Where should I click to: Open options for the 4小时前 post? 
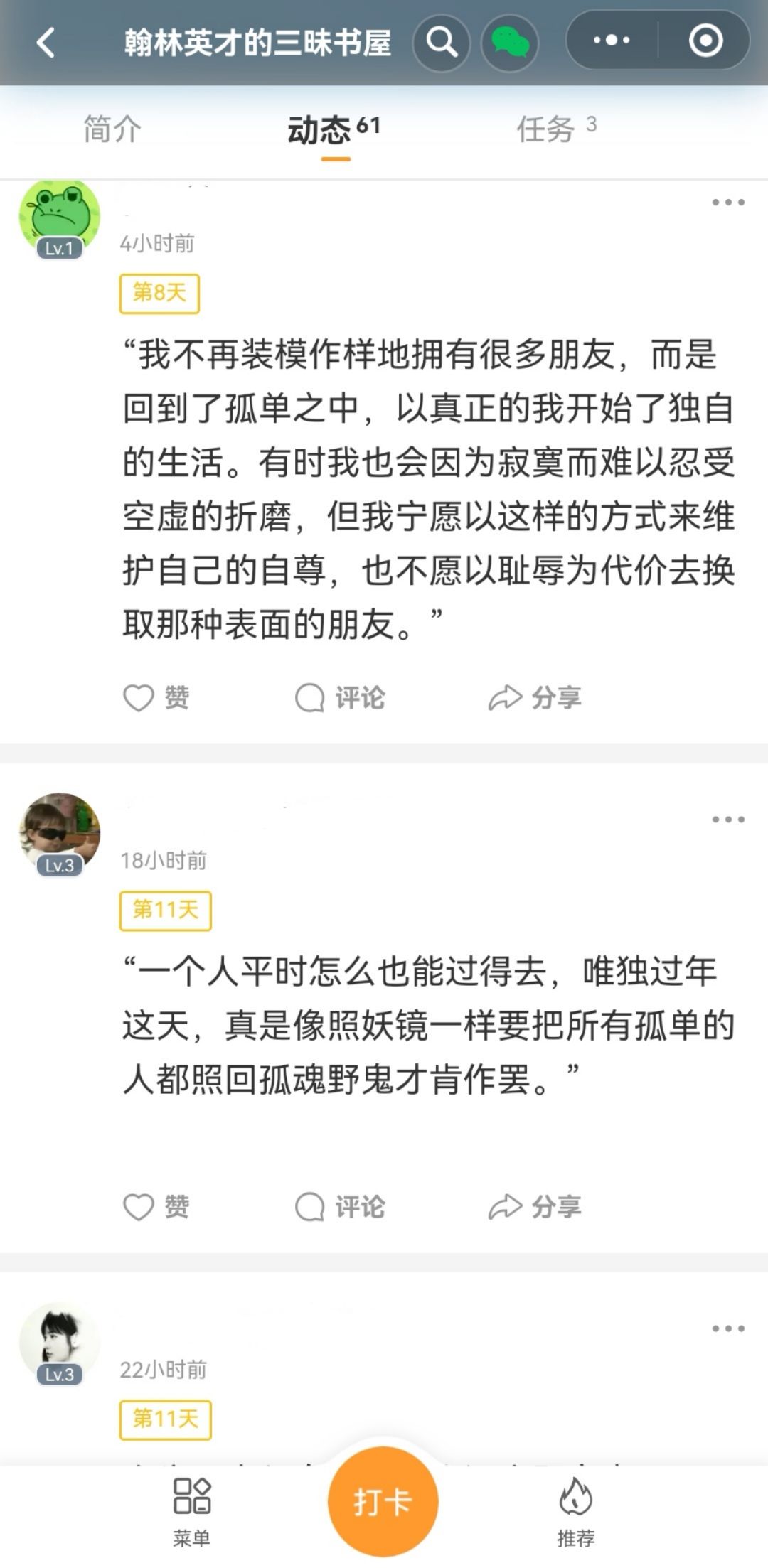[728, 203]
